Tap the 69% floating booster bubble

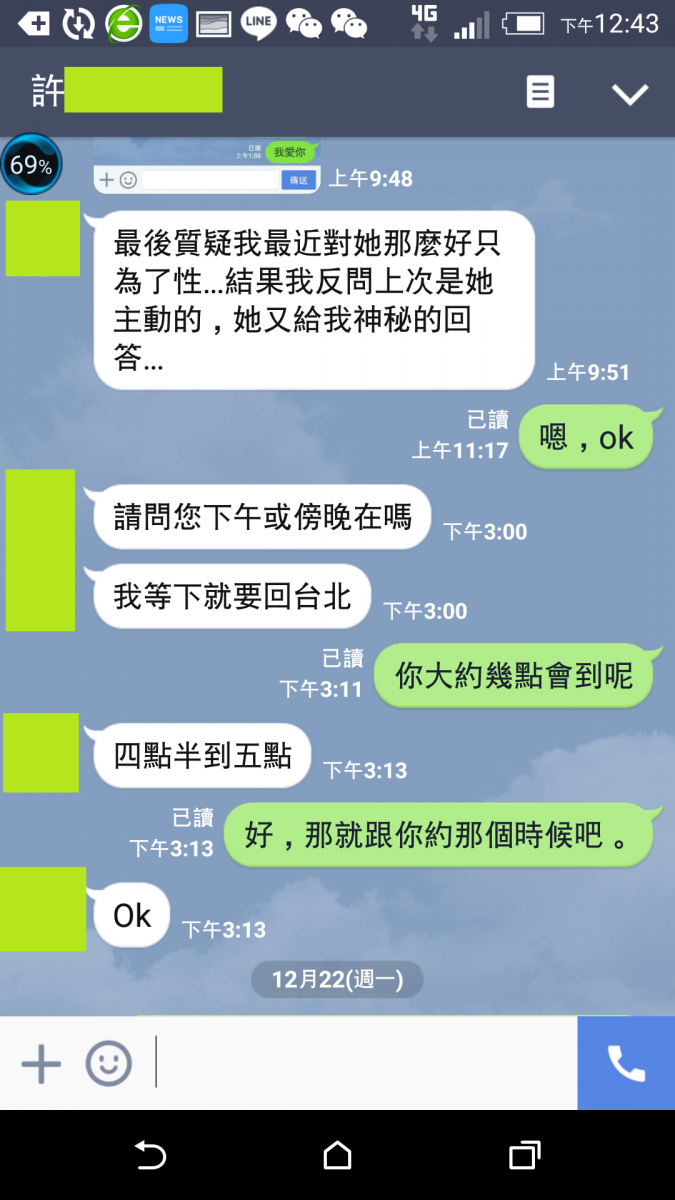(x=31, y=165)
